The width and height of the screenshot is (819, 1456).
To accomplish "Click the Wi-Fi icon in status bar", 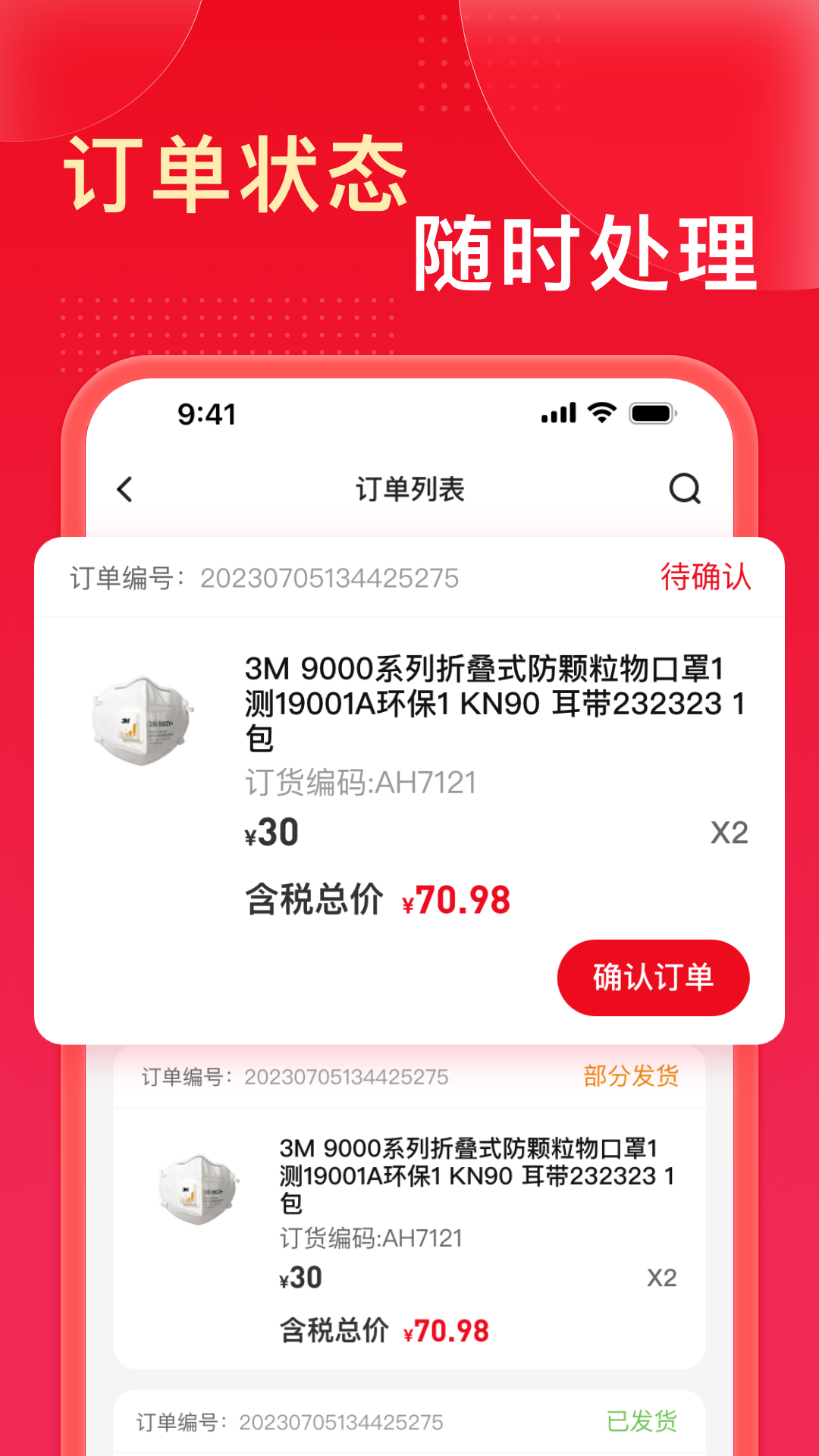I will coord(601,413).
